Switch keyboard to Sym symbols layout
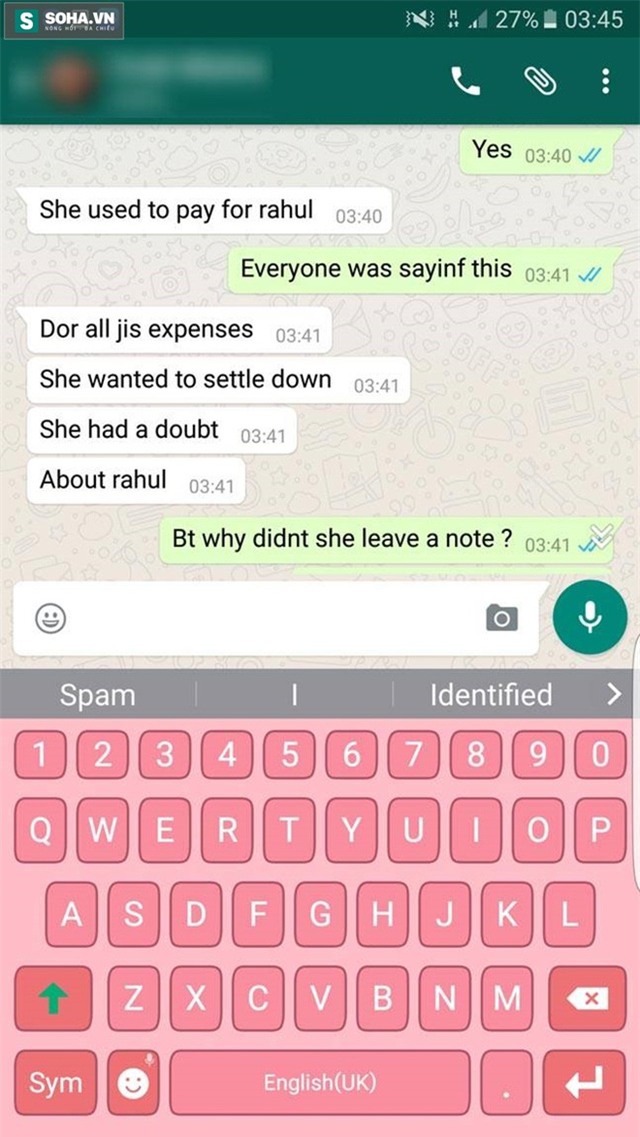This screenshot has width=640, height=1137. [x=55, y=1083]
